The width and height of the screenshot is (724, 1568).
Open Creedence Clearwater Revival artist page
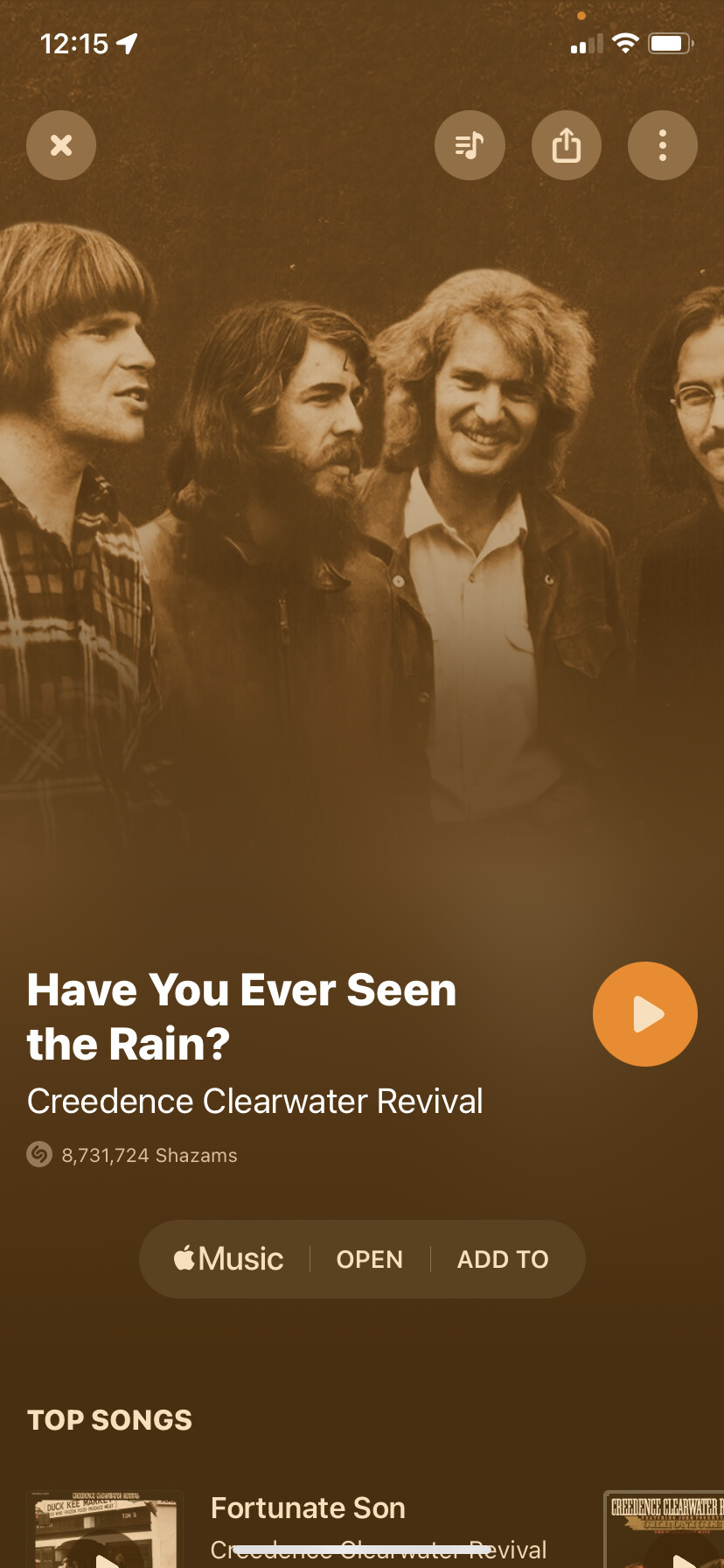point(254,1101)
